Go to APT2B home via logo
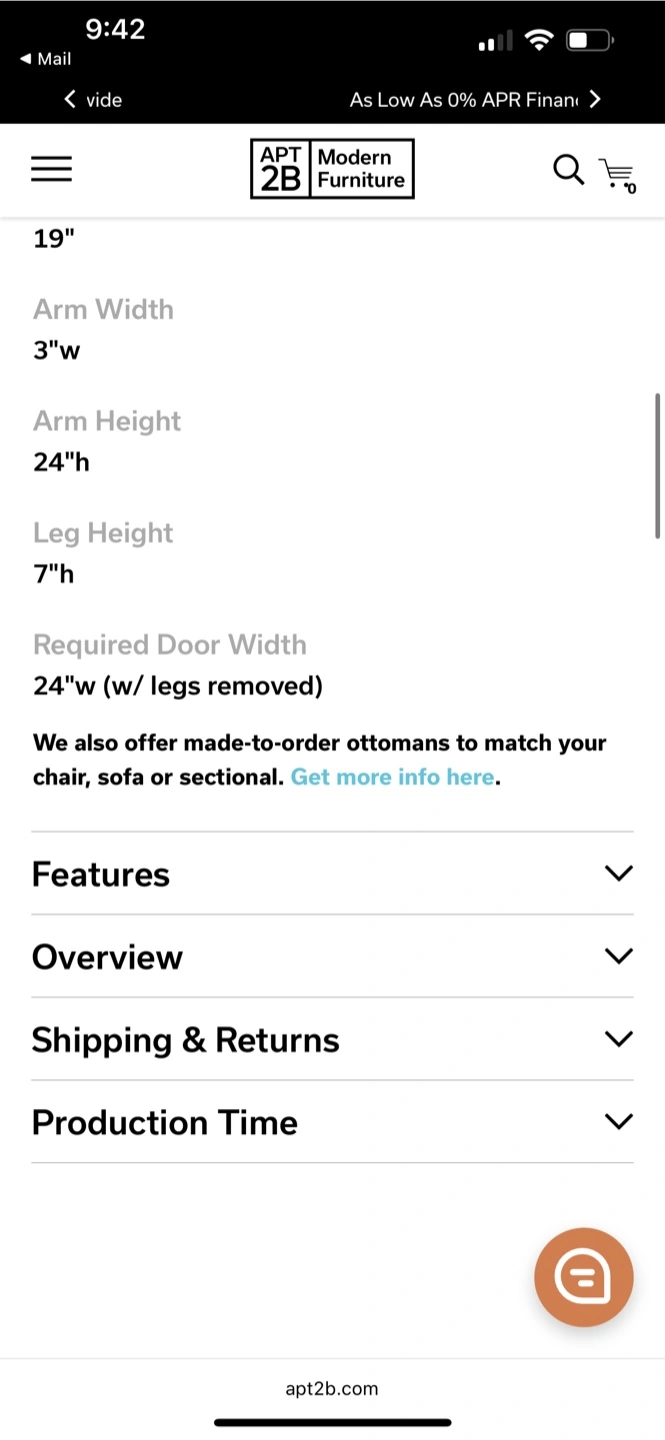 tap(332, 169)
